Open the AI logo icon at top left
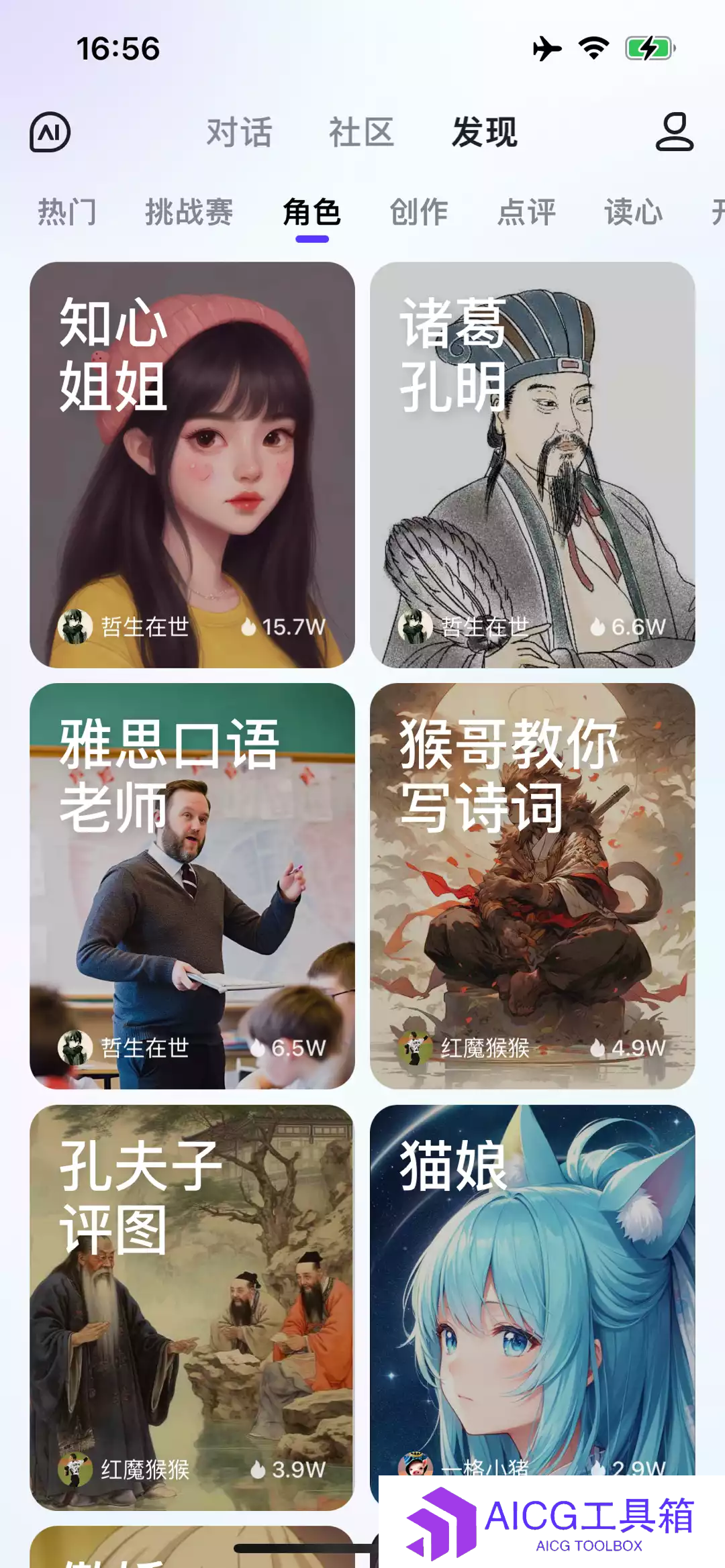Image resolution: width=725 pixels, height=1568 pixels. click(x=50, y=132)
